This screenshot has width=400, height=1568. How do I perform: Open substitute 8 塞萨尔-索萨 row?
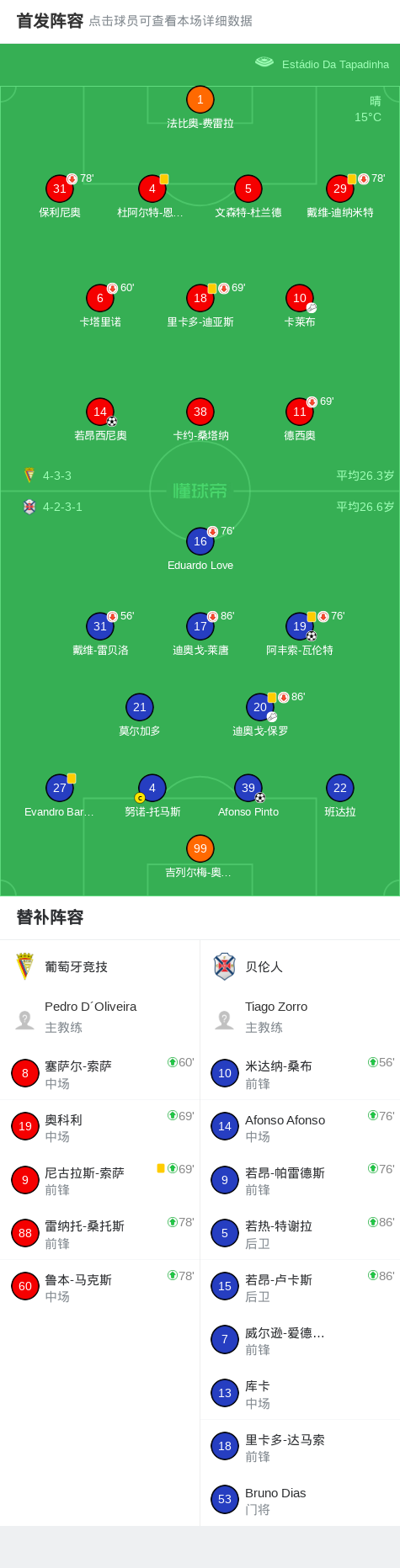click(100, 1073)
